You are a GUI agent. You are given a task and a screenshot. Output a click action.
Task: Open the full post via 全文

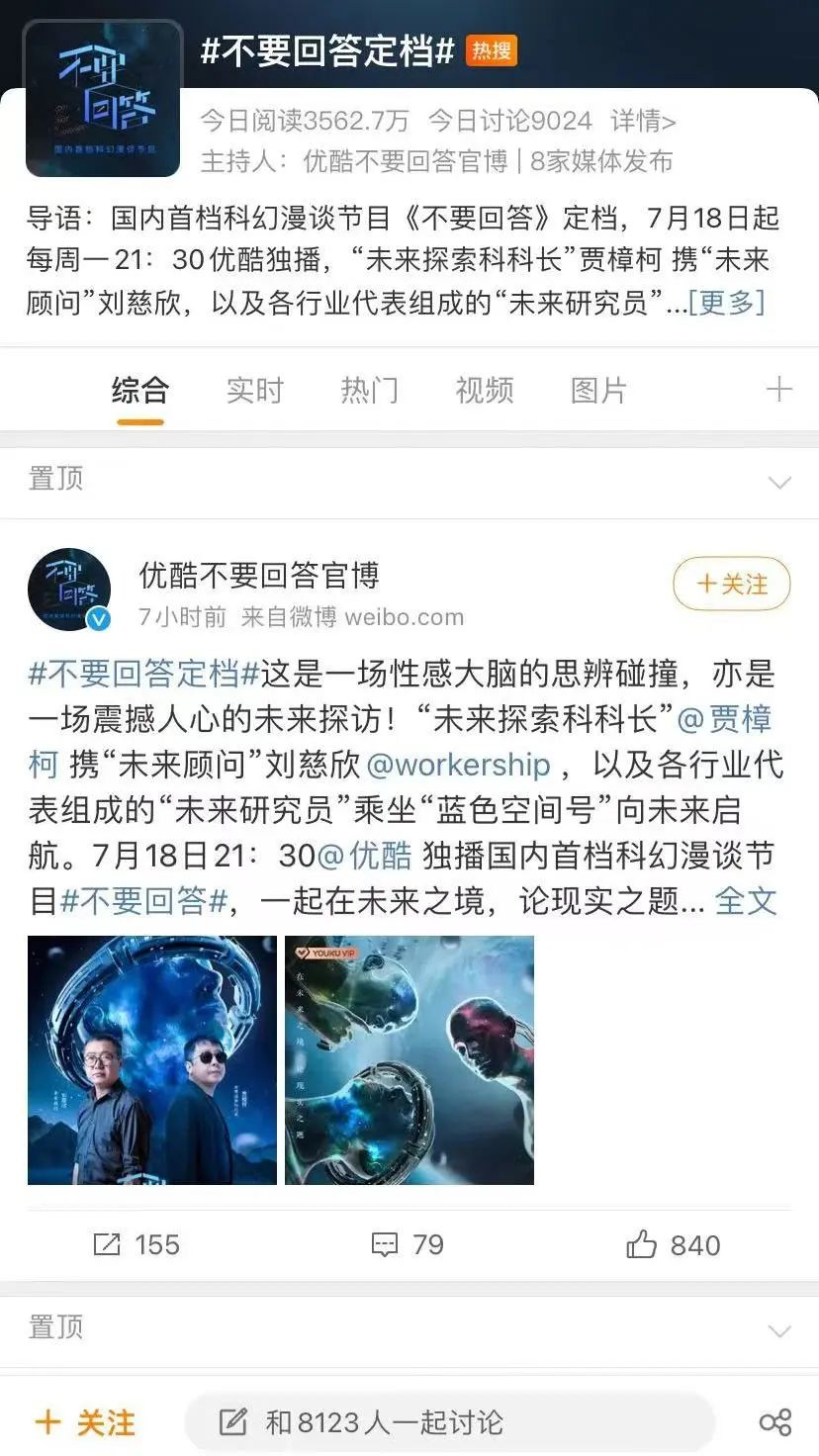[745, 901]
